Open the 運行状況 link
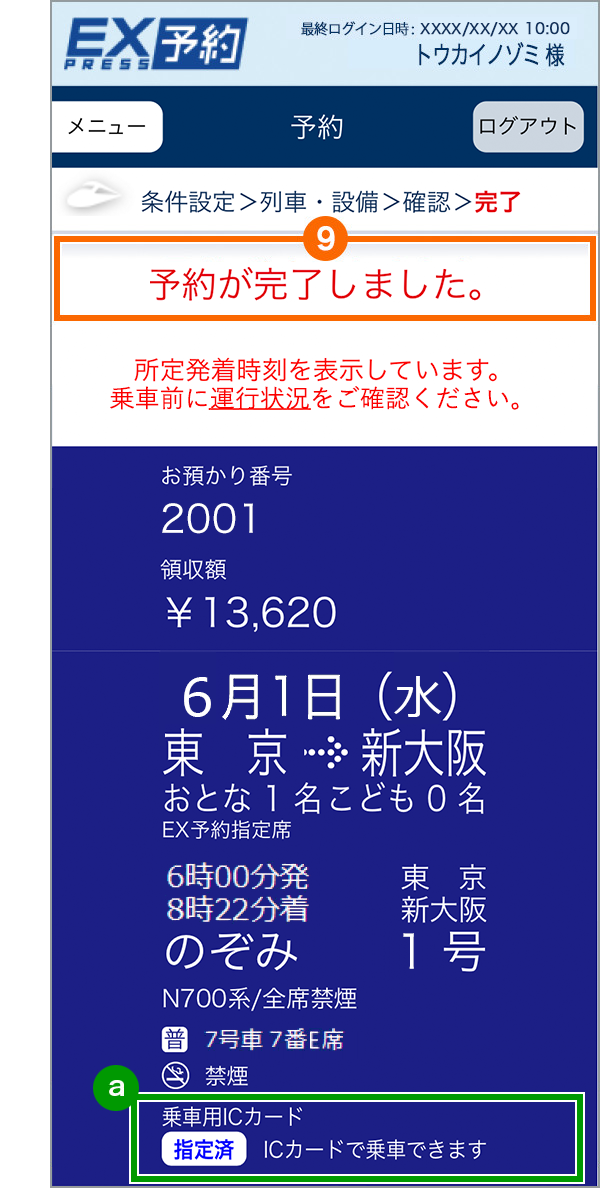 point(260,399)
